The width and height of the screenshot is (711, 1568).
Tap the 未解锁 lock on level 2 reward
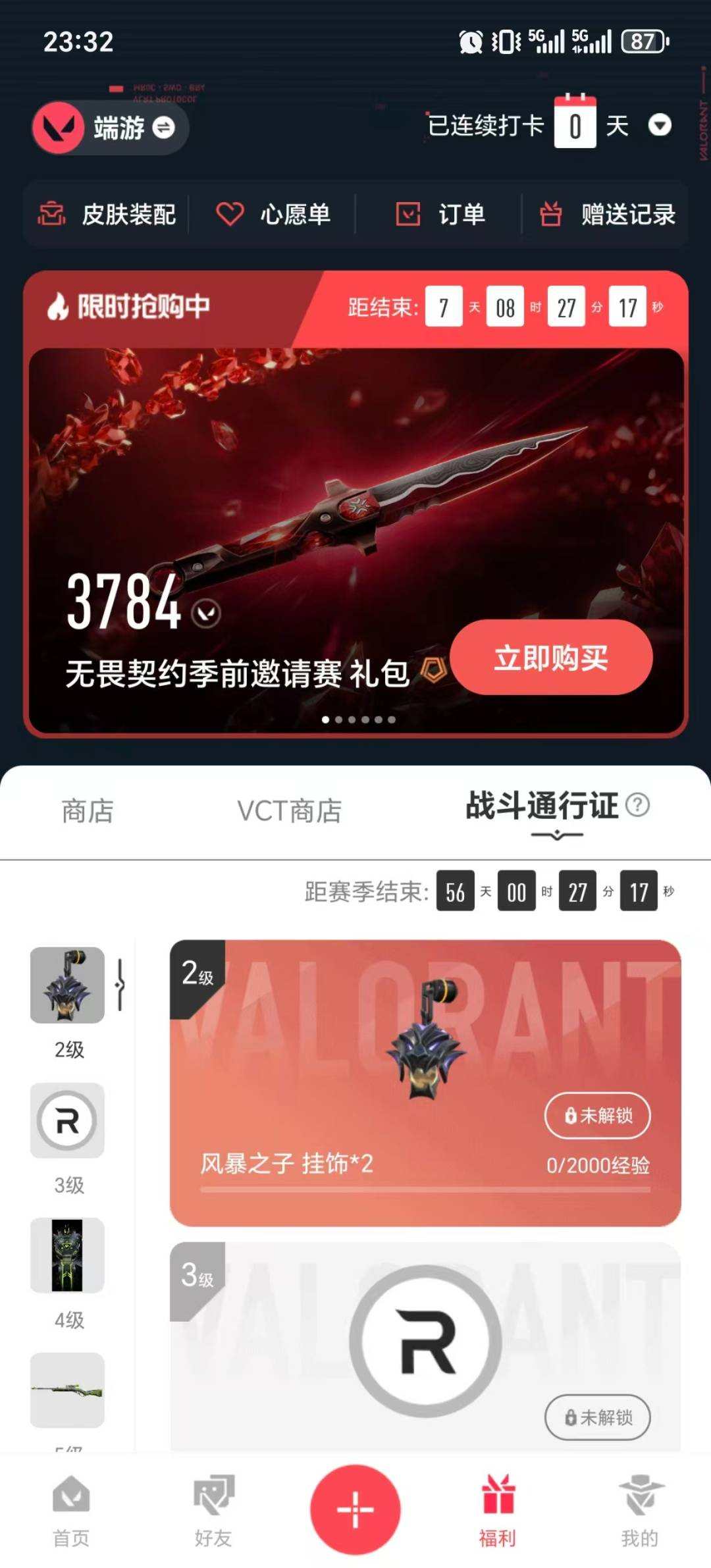[x=596, y=1116]
